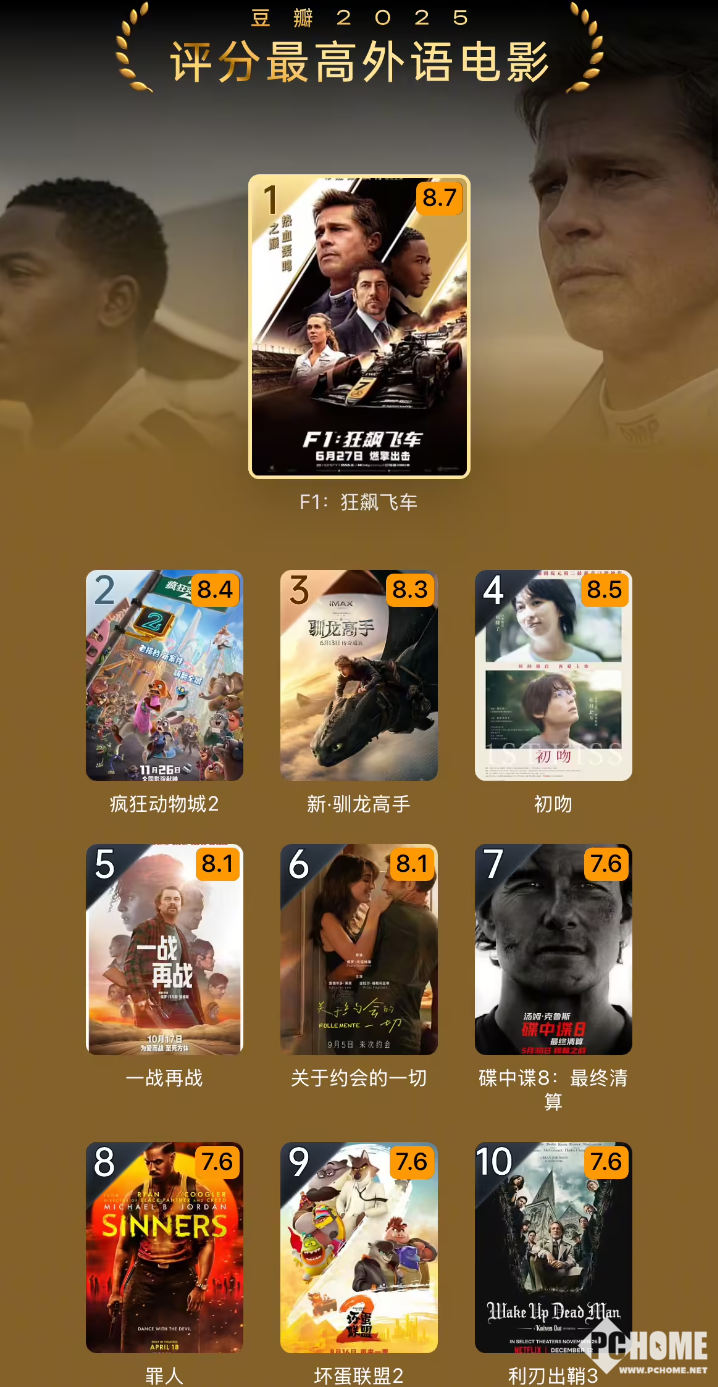
Task: Open the F1：狂飙飞车 movie card
Action: 359,327
